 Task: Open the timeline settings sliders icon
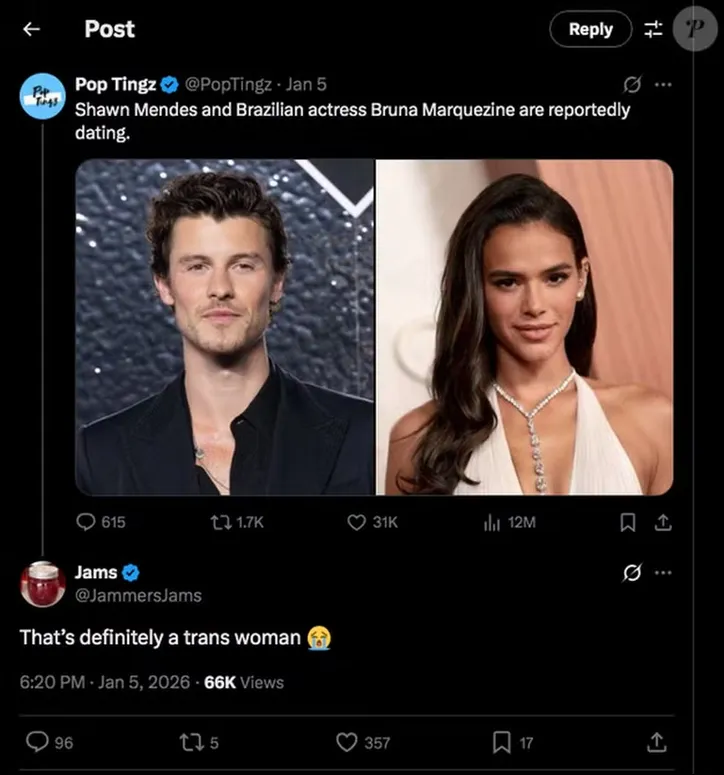click(x=654, y=29)
